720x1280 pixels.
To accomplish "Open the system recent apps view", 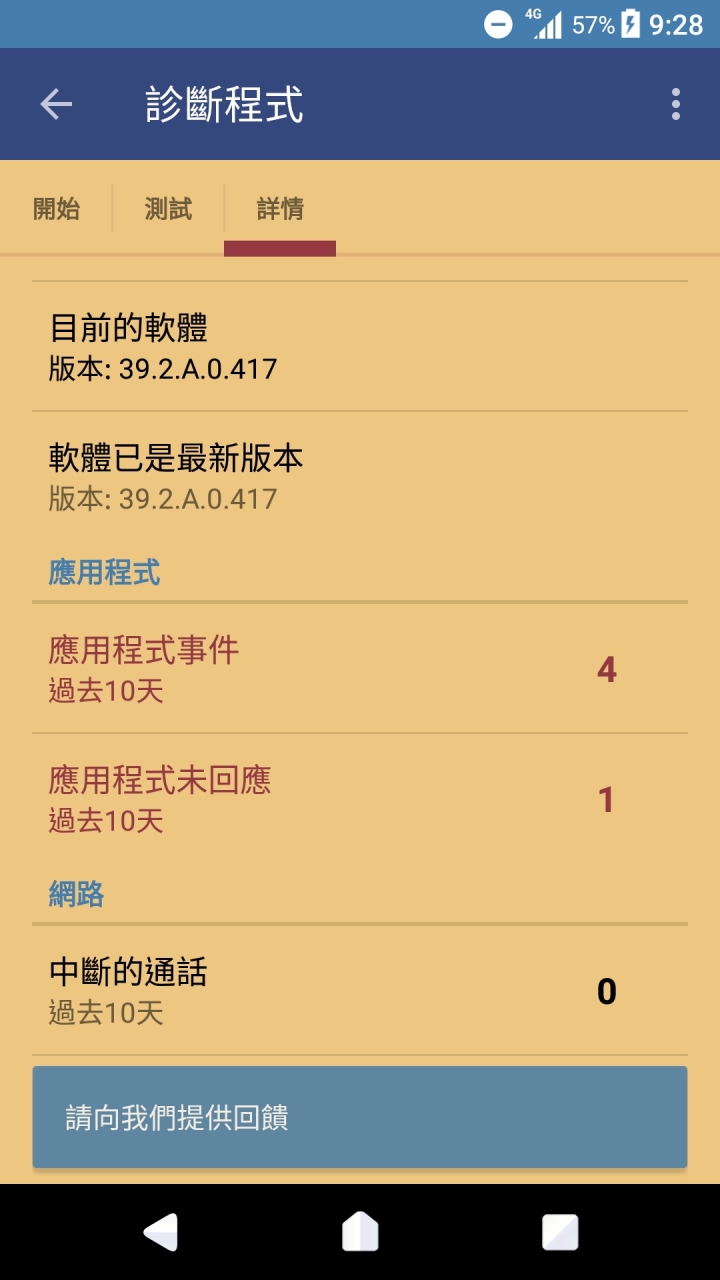I will (560, 1232).
